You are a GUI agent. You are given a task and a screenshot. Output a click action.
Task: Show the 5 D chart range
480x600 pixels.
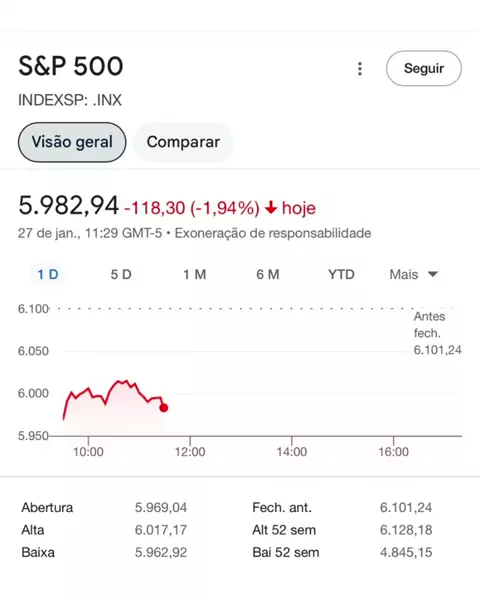[x=121, y=274]
